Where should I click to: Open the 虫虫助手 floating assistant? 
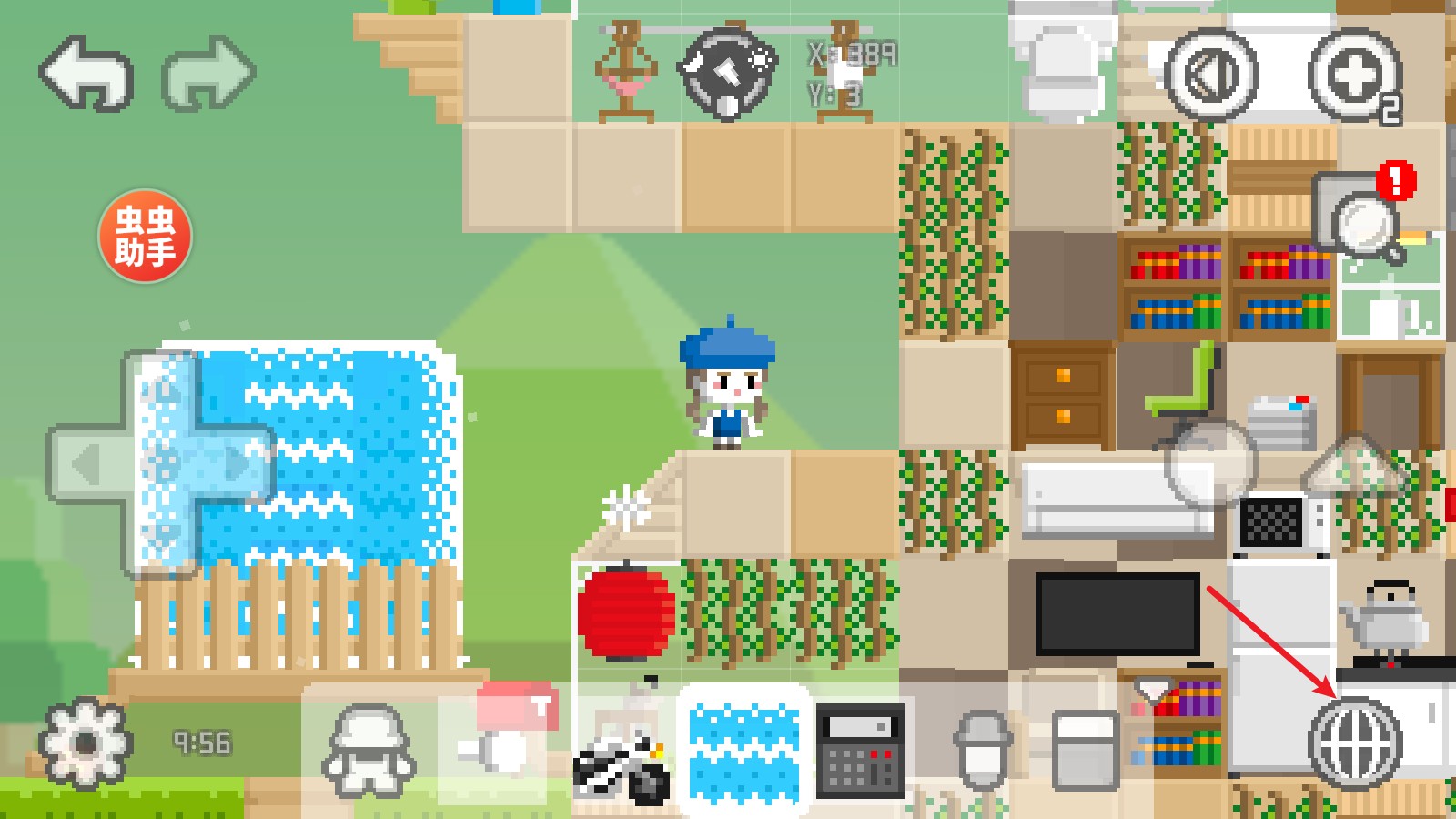point(145,237)
